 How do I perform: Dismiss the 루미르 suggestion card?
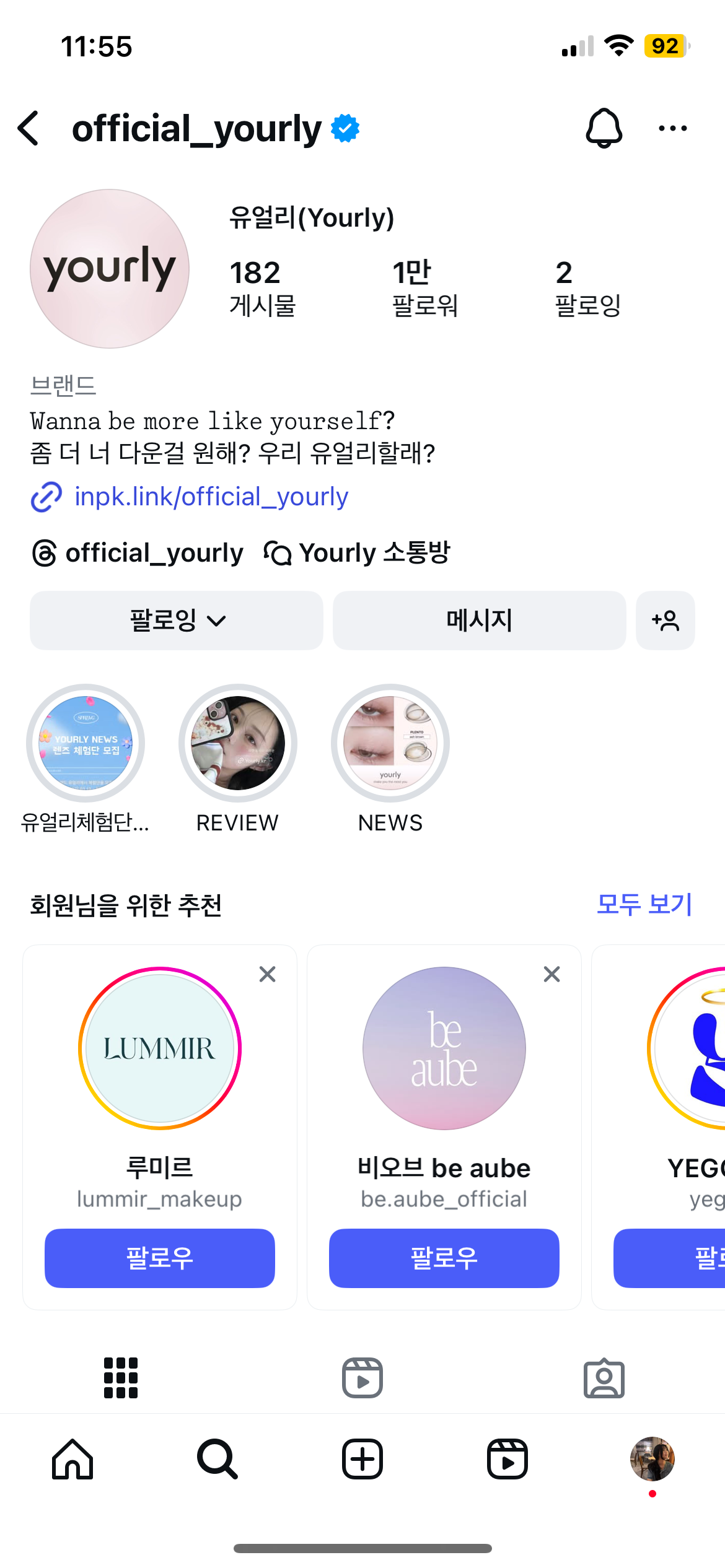267,974
